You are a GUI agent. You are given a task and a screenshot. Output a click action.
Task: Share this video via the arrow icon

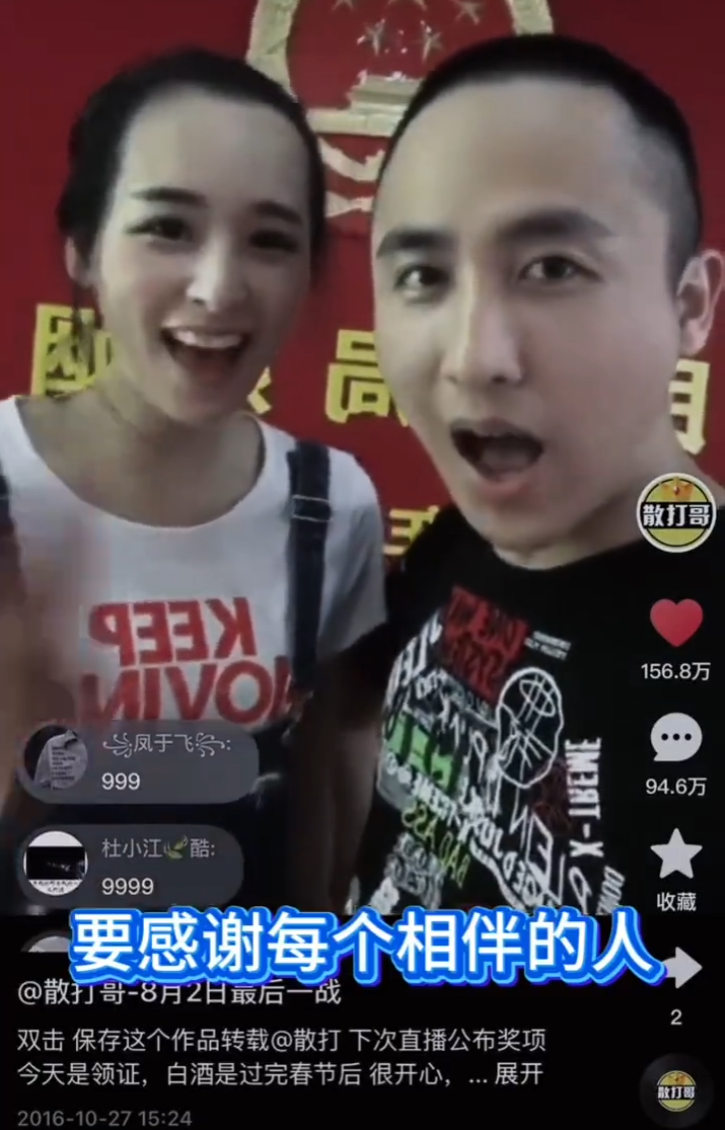tap(681, 968)
